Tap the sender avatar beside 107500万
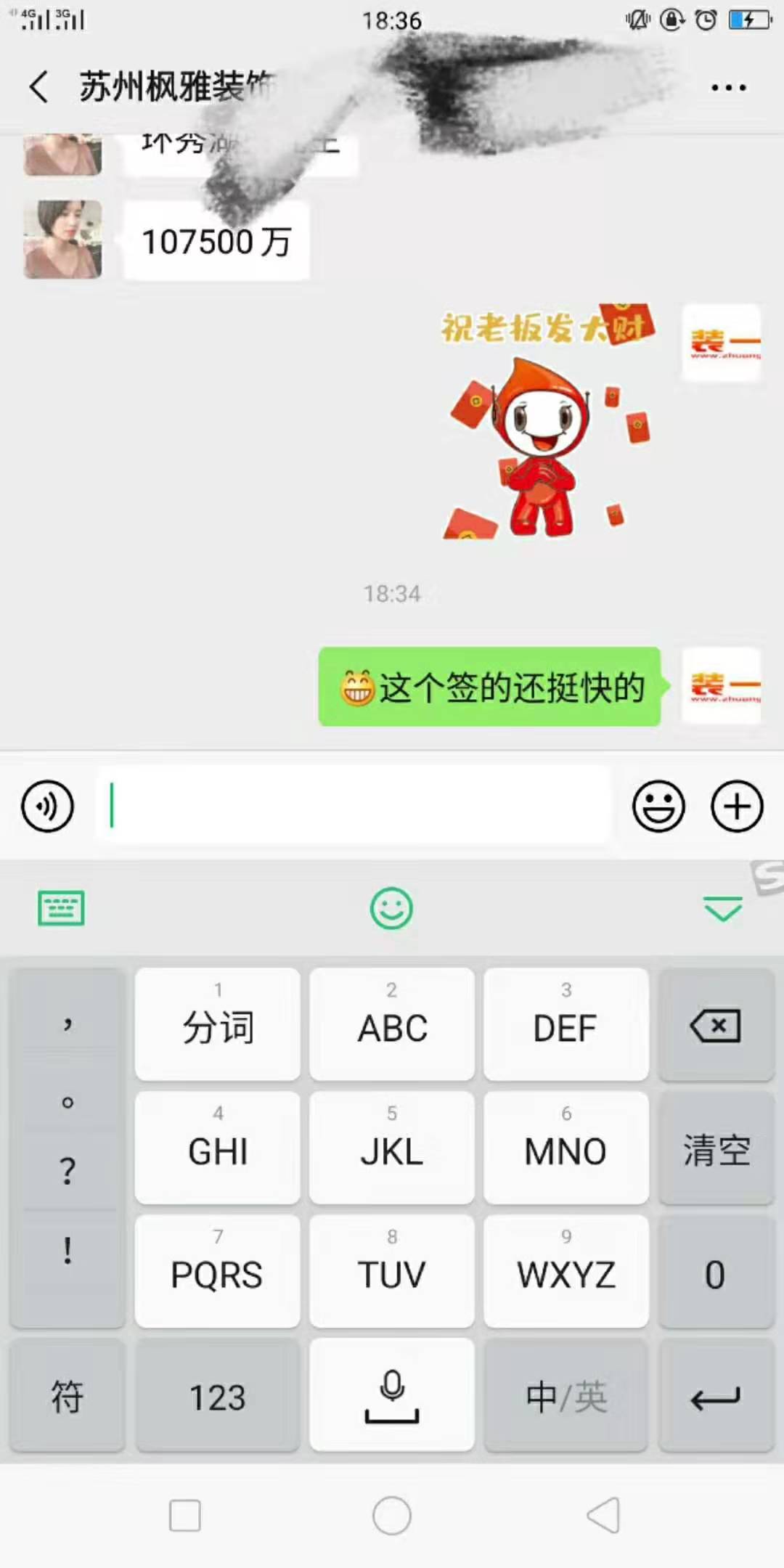 62,240
